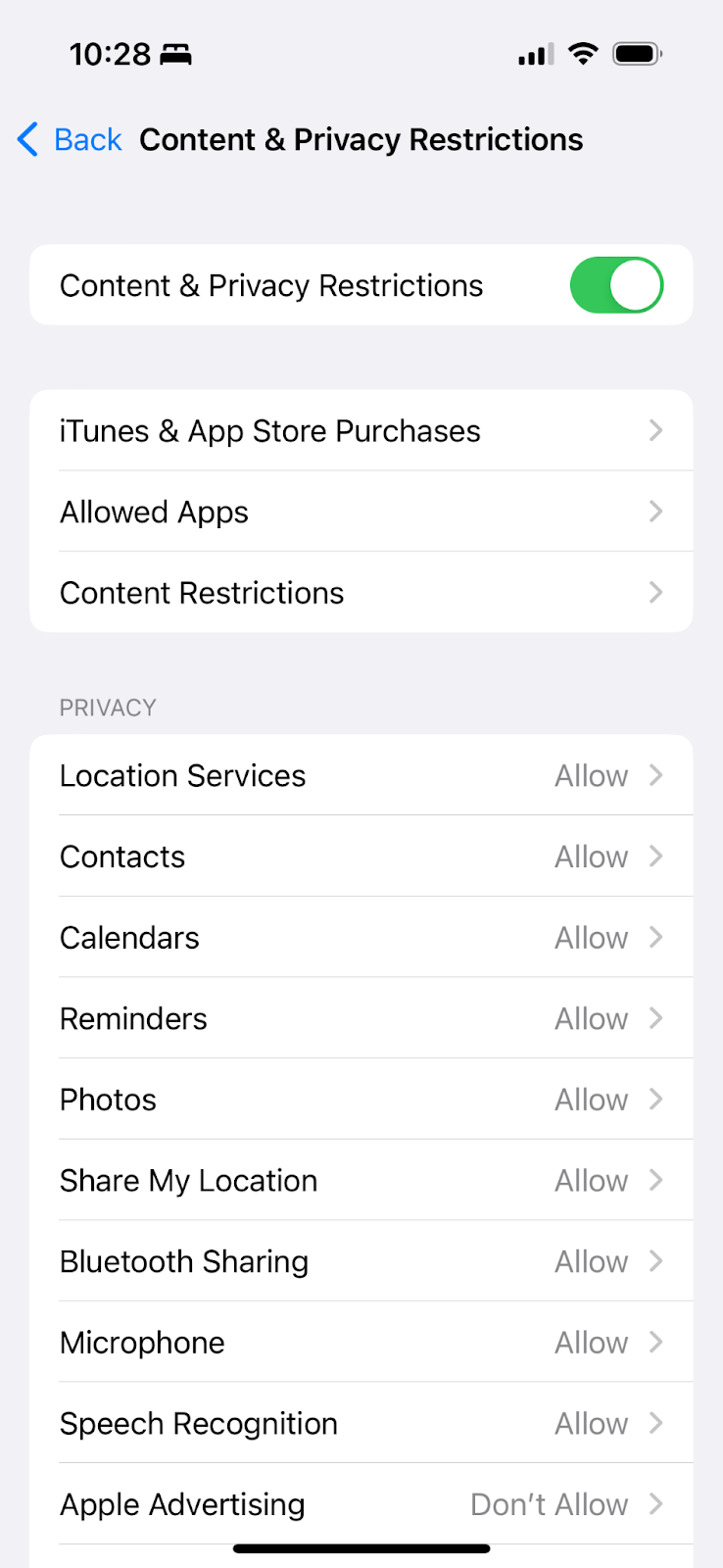Select the Reminders row
This screenshot has width=723, height=1568.
pos(361,1018)
